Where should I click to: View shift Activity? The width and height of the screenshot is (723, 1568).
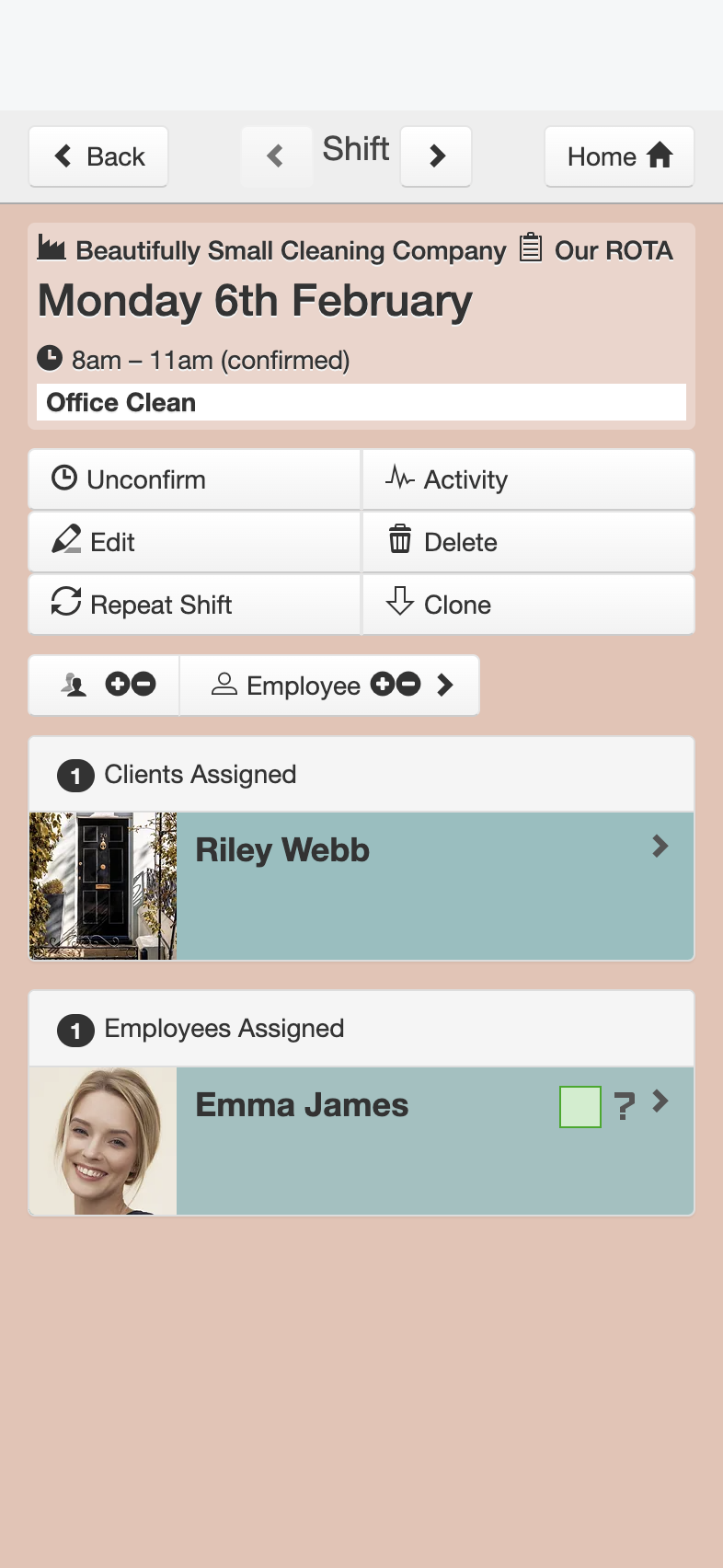pos(529,479)
